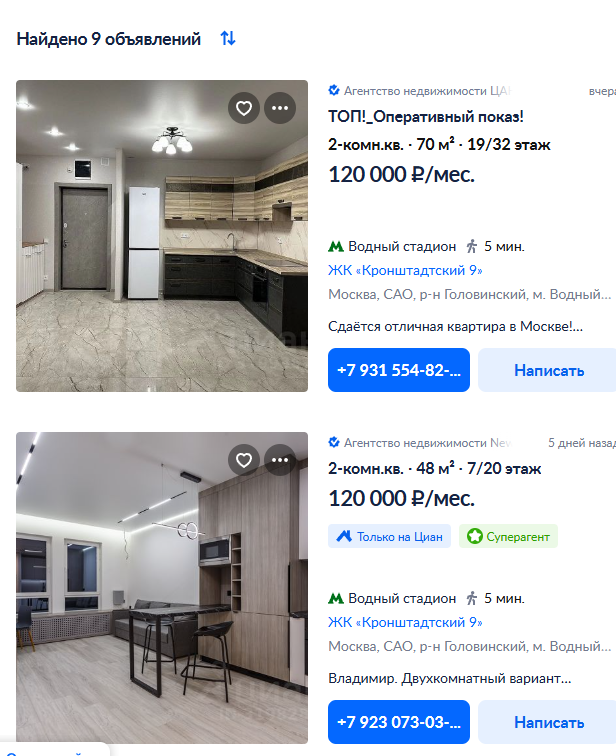Open the sort order icon

[x=228, y=39]
